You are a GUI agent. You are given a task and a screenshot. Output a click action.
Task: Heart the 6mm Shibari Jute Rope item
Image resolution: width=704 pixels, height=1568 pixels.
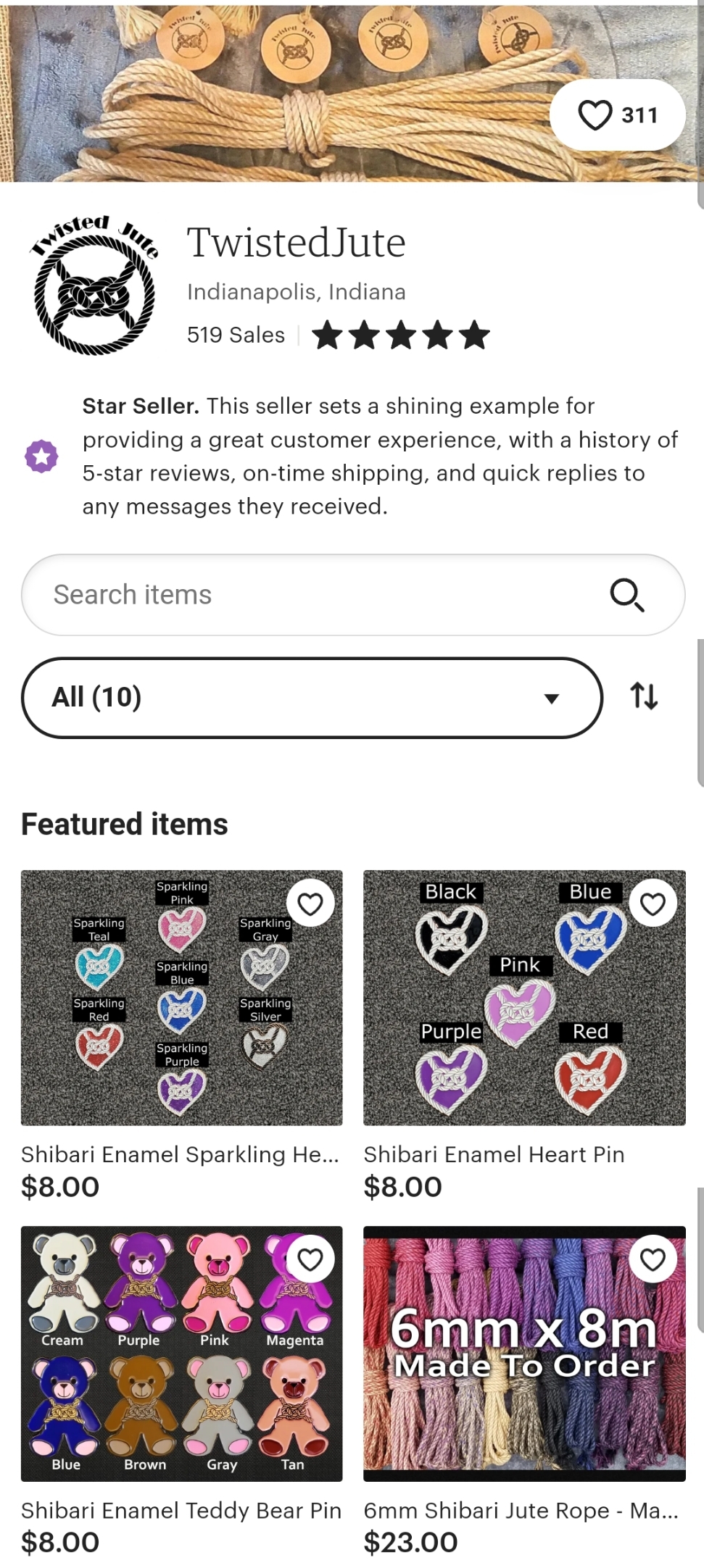[653, 1259]
